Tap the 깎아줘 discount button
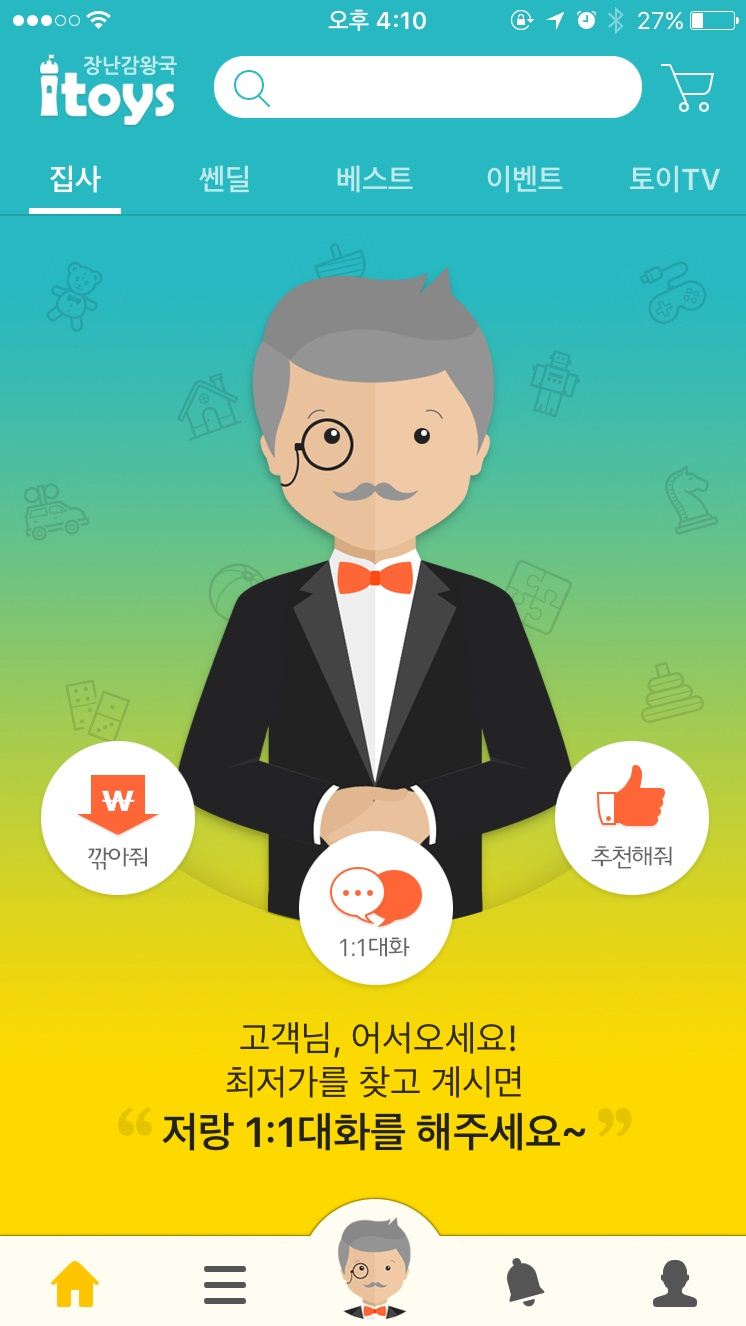Screen dimensions: 746x1326 click(x=118, y=818)
